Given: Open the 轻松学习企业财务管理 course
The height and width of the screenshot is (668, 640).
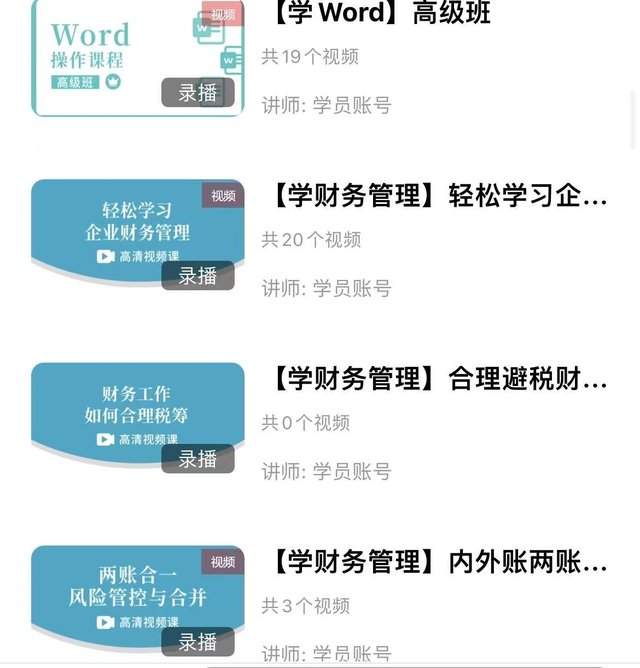Looking at the screenshot, I should coord(438,196).
